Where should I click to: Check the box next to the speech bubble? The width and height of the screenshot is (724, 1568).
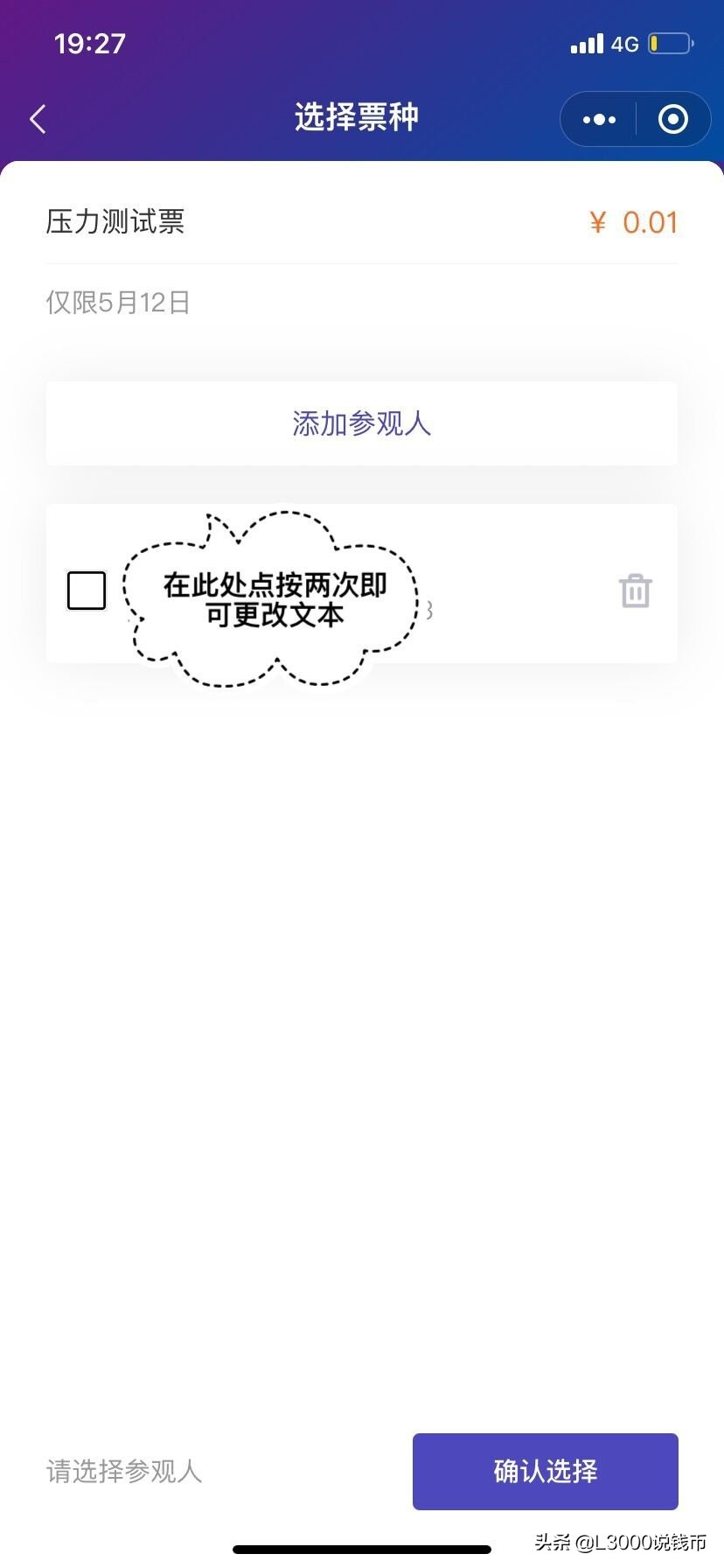tap(85, 590)
